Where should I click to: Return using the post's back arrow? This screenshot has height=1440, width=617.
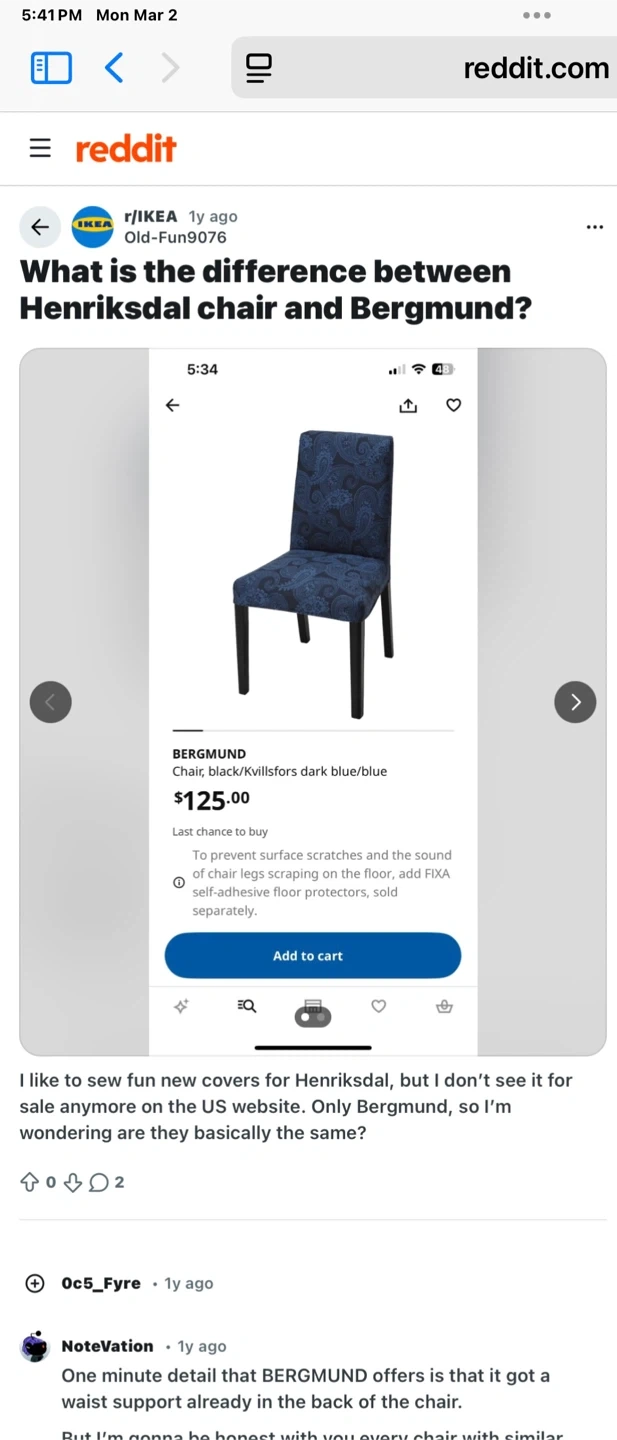[40, 227]
